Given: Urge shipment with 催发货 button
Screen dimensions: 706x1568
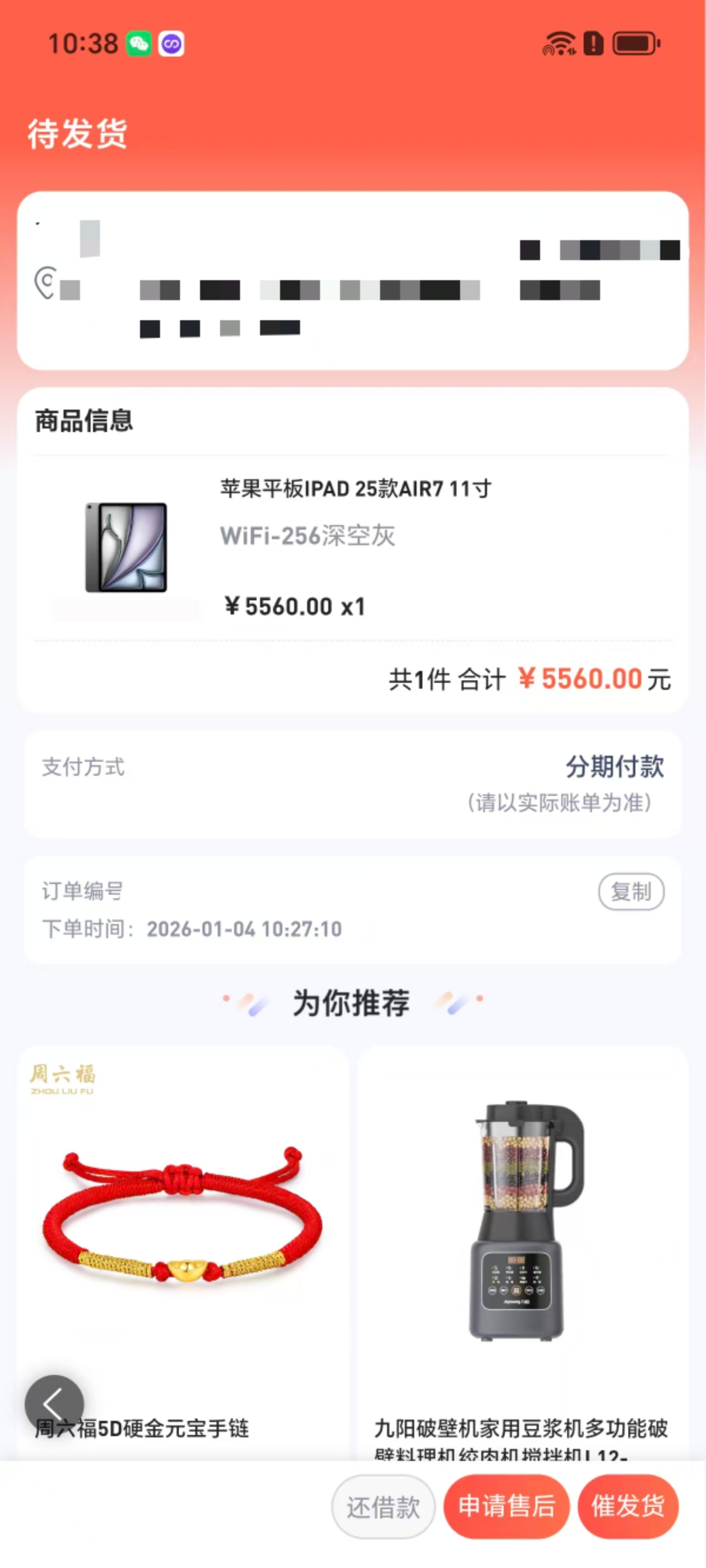Looking at the screenshot, I should (628, 1507).
